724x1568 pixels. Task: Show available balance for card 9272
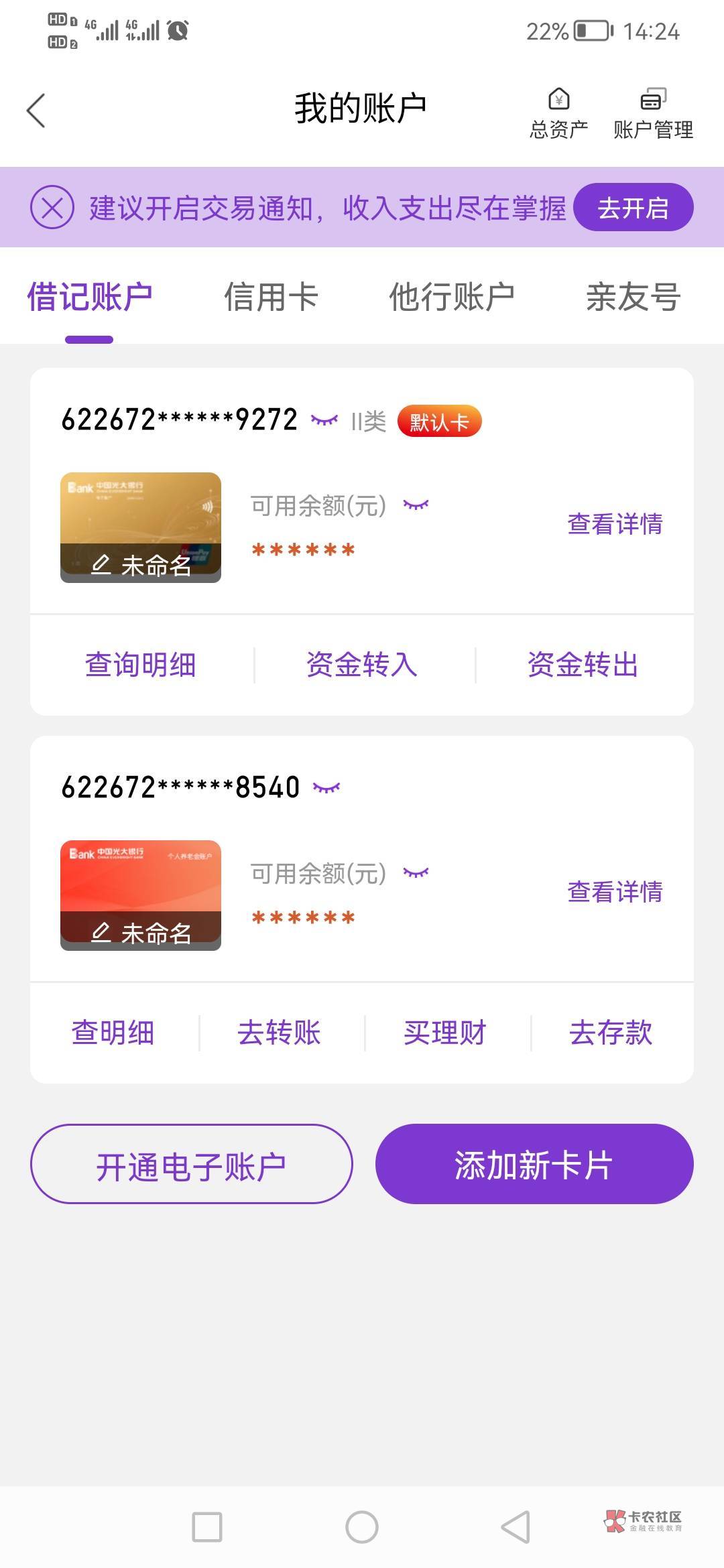(x=416, y=505)
